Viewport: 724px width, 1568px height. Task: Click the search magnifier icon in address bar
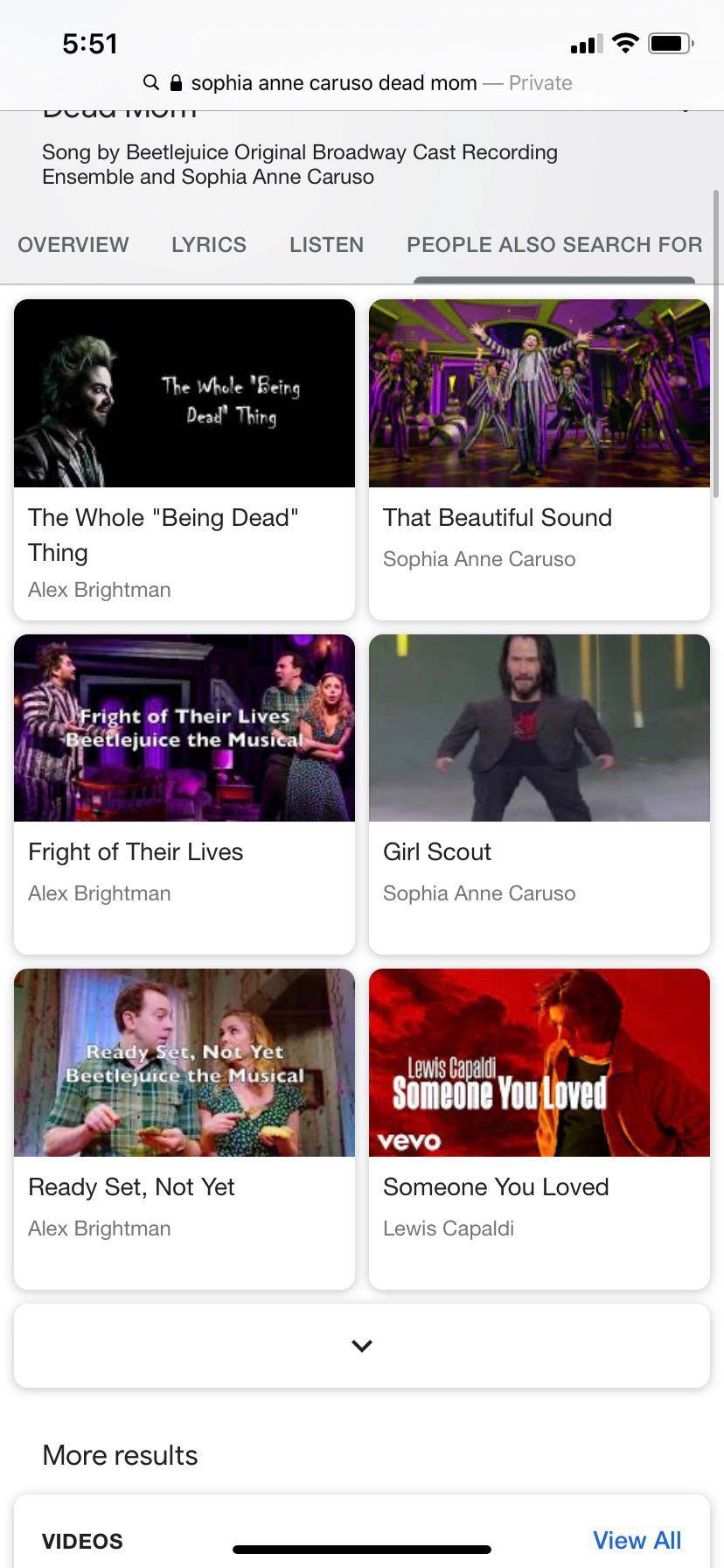click(x=150, y=82)
